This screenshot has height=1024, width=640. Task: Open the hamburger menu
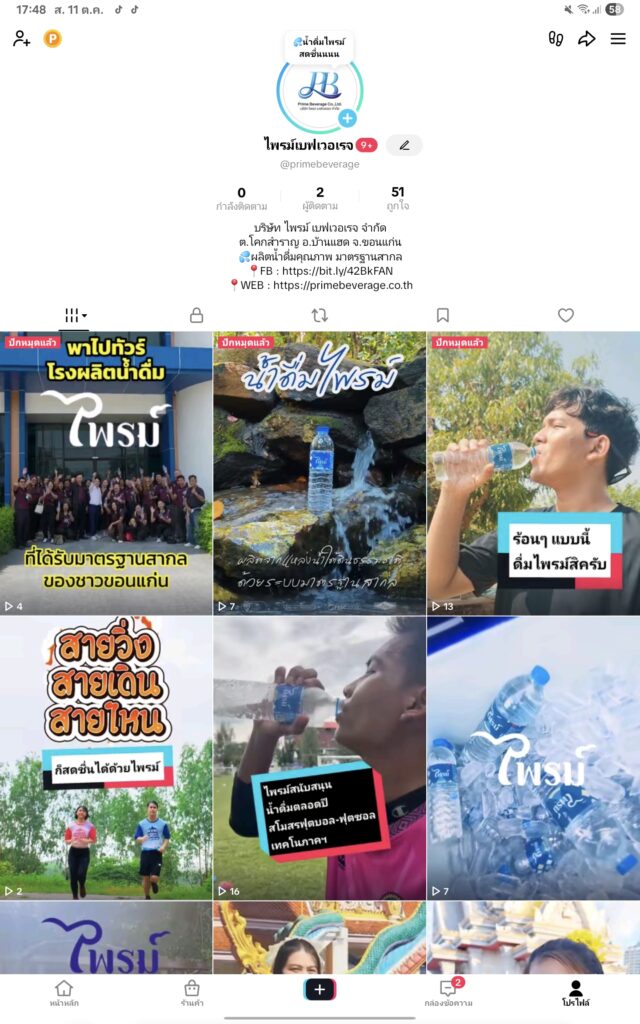618,39
